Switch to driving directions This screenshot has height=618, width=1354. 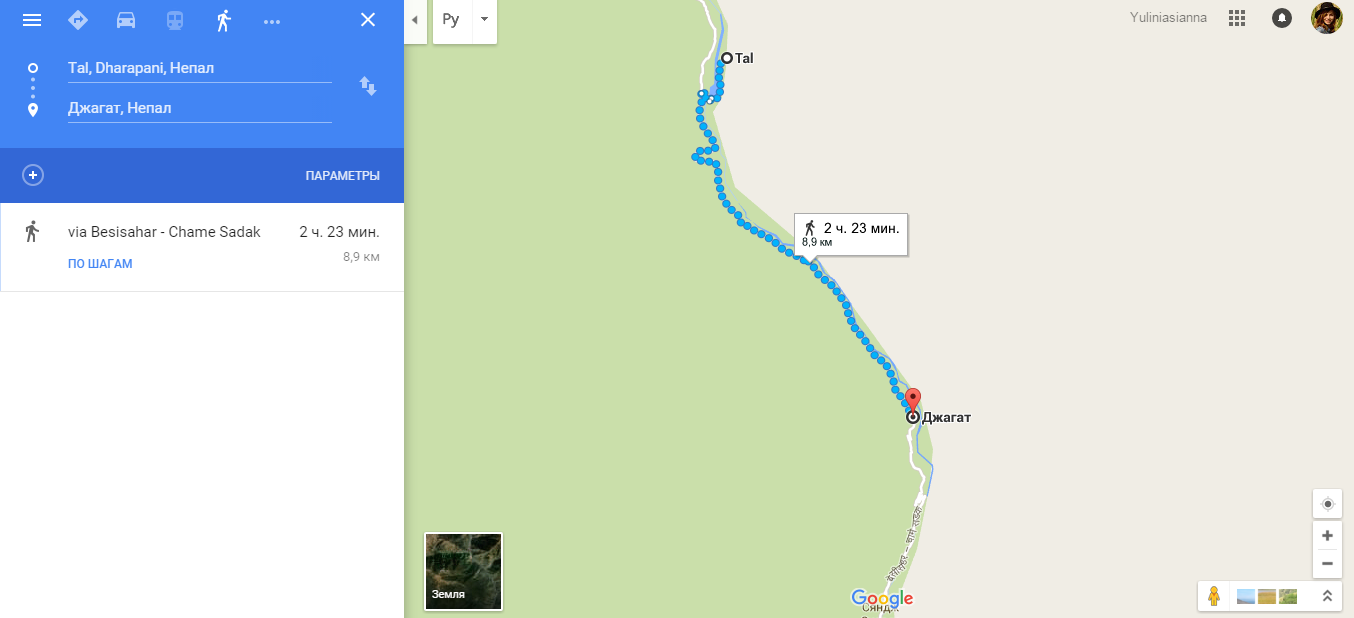coord(126,20)
